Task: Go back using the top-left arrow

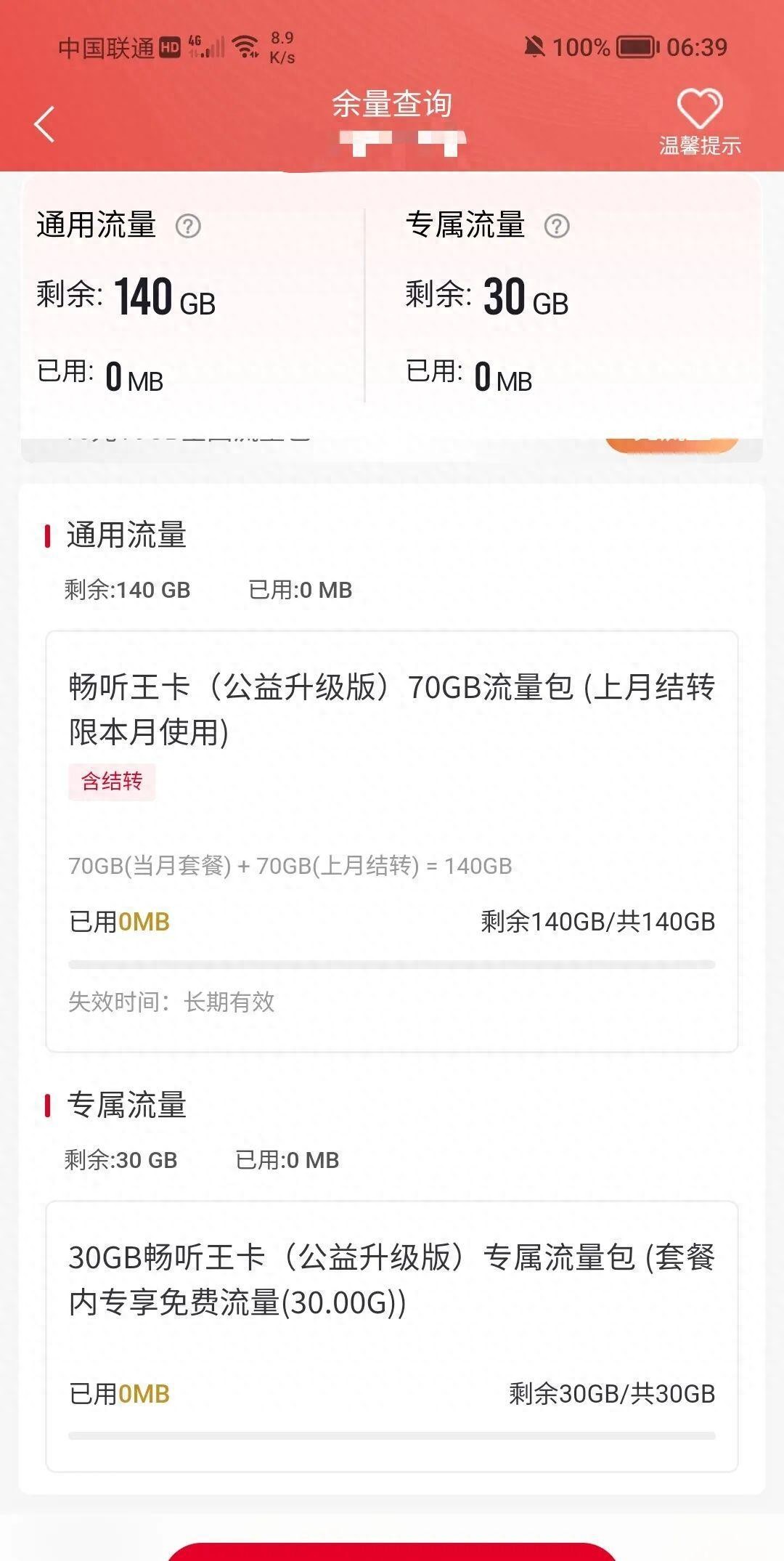Action: [x=45, y=124]
